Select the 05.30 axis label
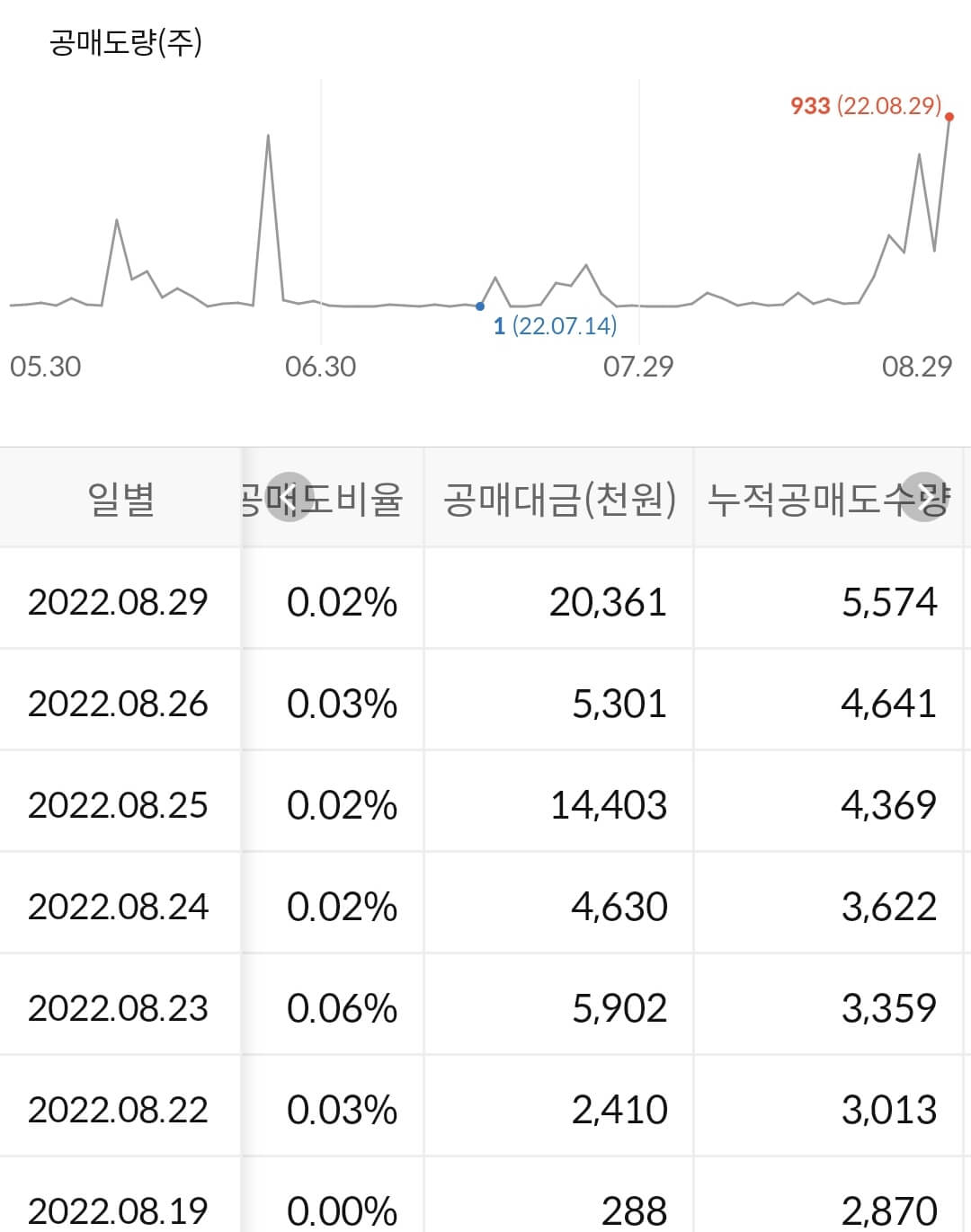 coord(43,367)
